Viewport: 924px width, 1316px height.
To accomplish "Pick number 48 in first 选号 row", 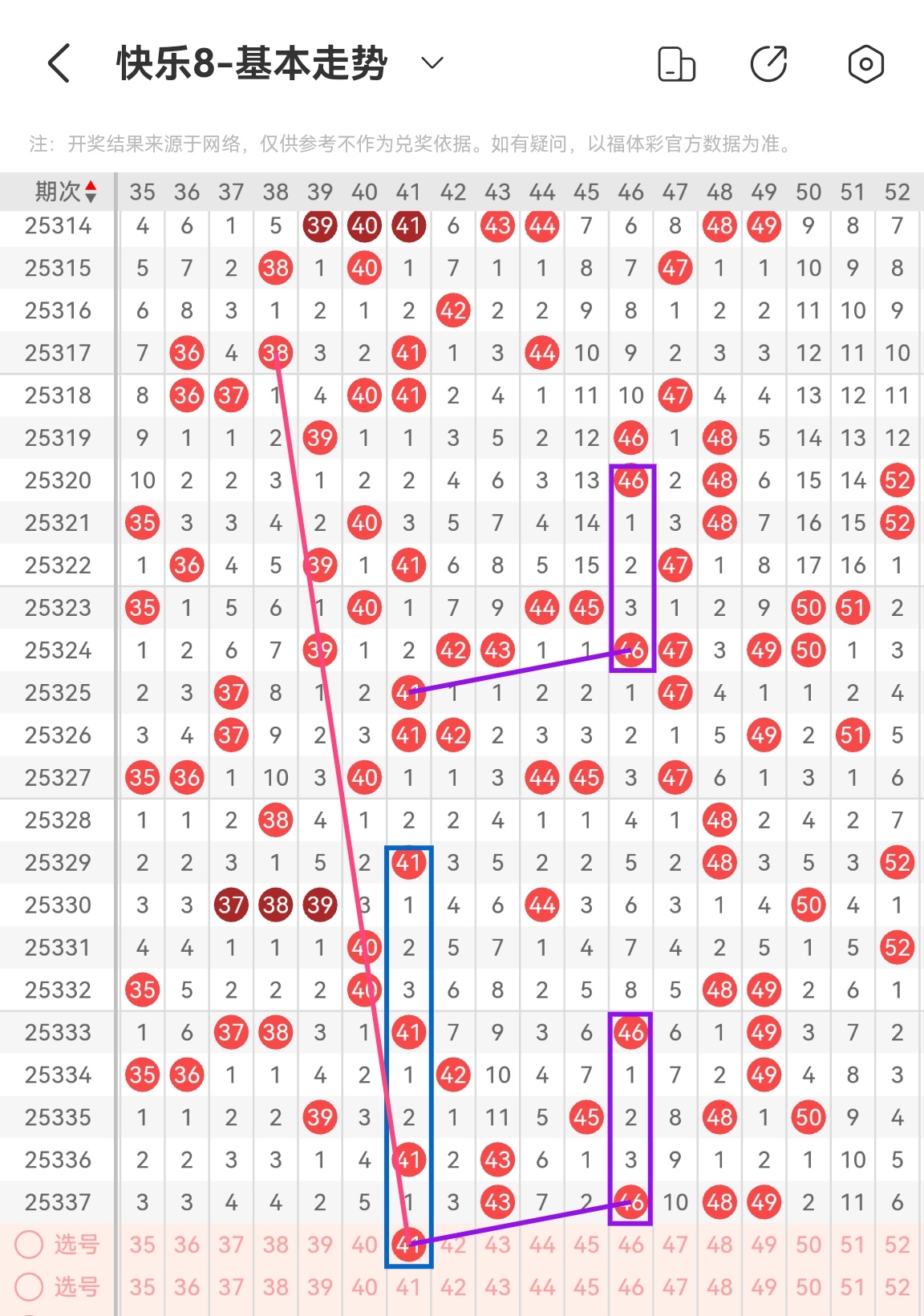I will click(719, 1245).
